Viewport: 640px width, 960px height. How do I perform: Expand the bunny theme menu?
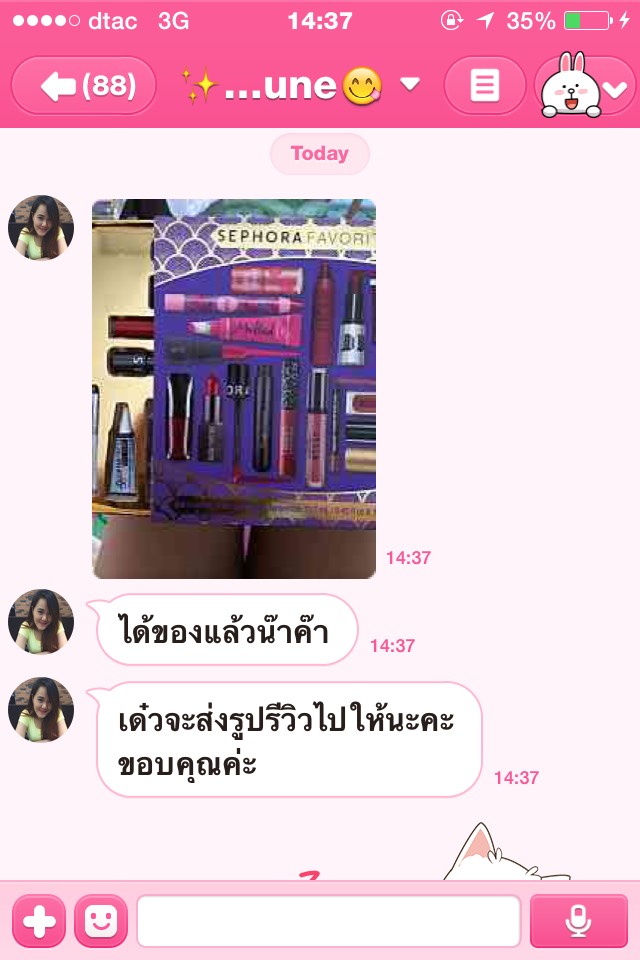pos(585,86)
